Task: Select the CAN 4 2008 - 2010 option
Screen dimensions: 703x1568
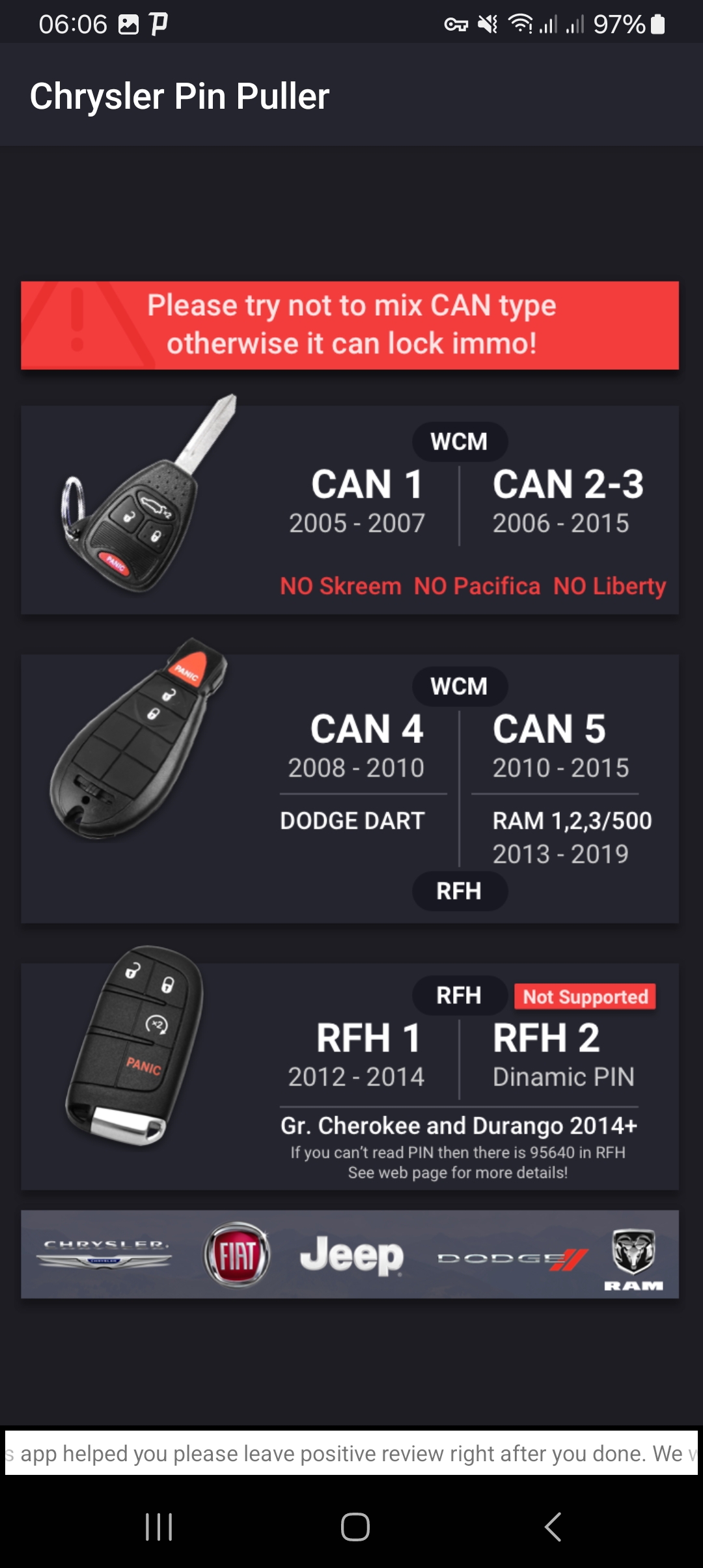Action: point(366,746)
